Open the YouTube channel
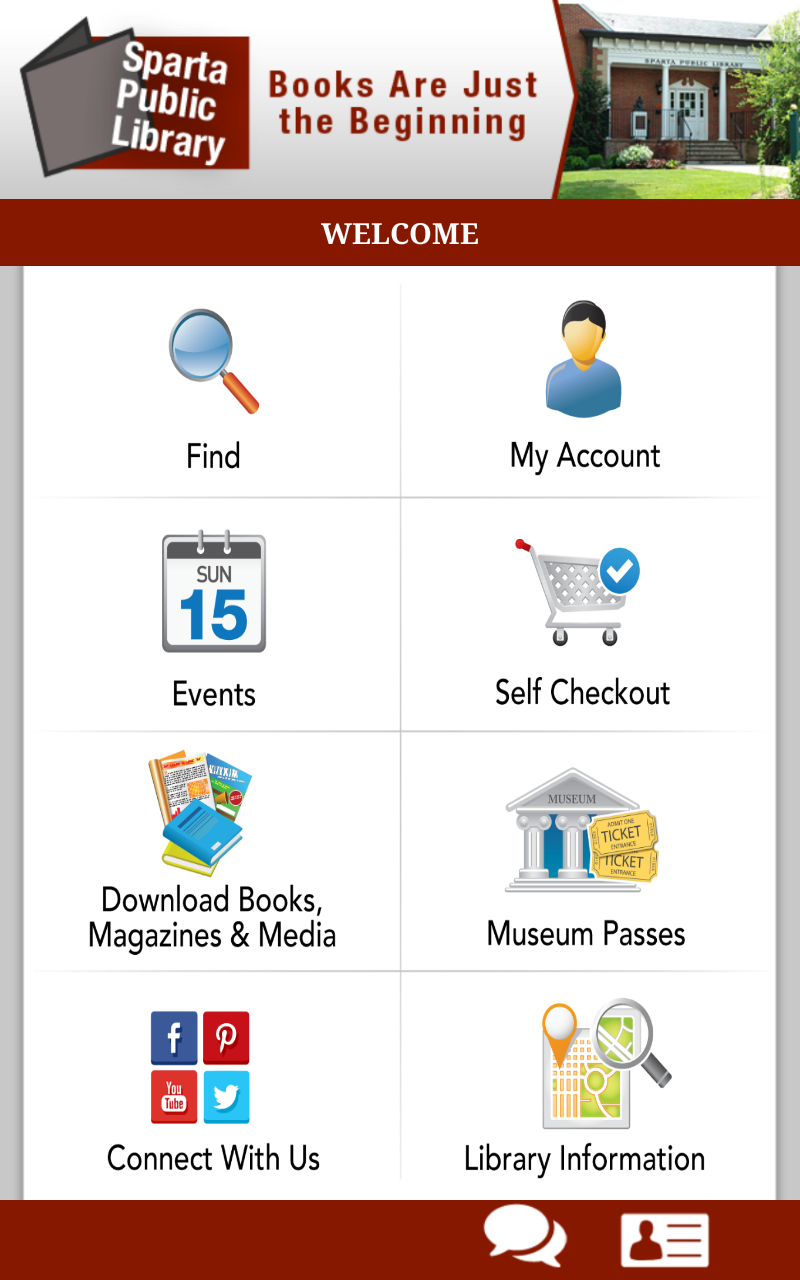Screen dimensions: 800x1280 [x=174, y=1097]
